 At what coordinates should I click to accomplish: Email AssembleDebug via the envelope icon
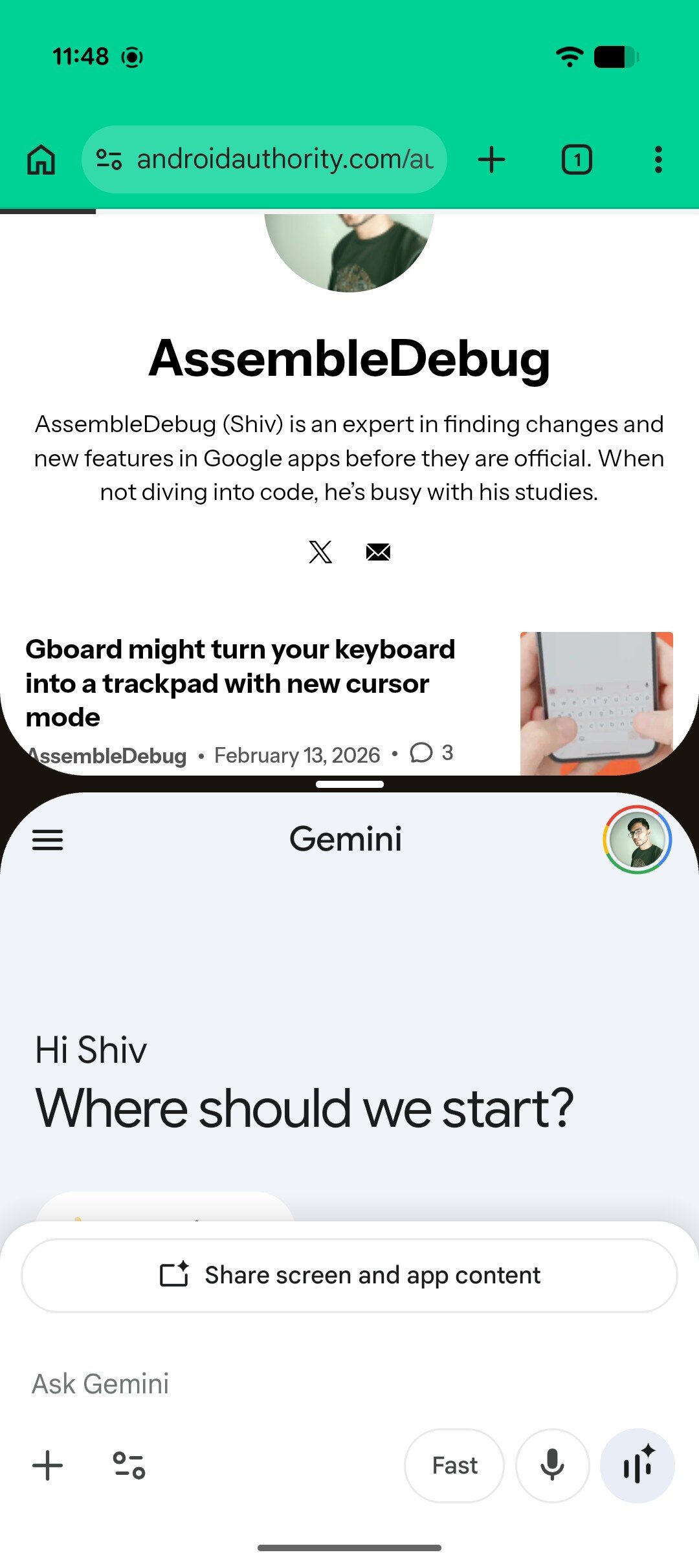[378, 552]
